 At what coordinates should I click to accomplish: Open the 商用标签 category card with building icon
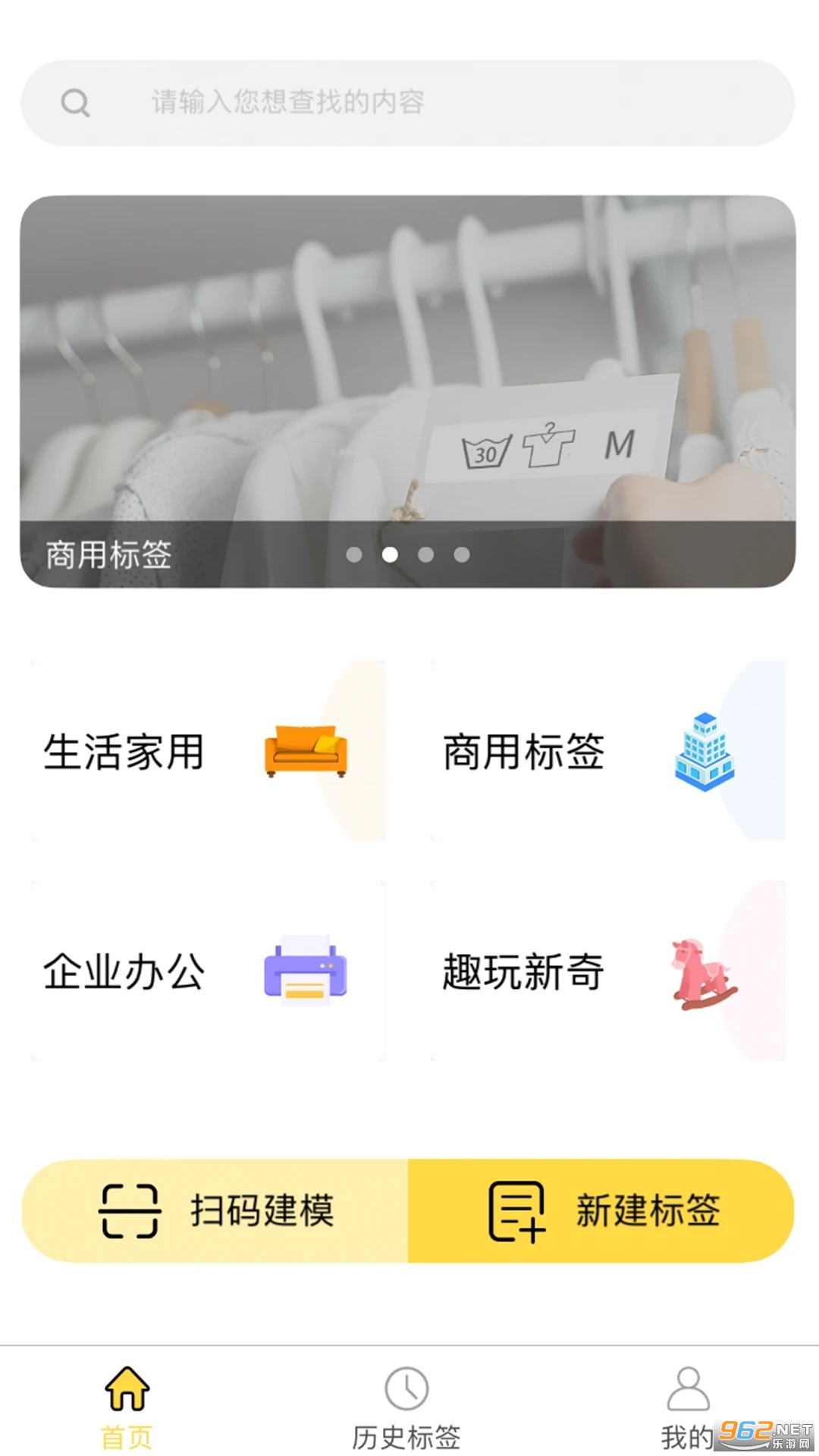coord(607,751)
